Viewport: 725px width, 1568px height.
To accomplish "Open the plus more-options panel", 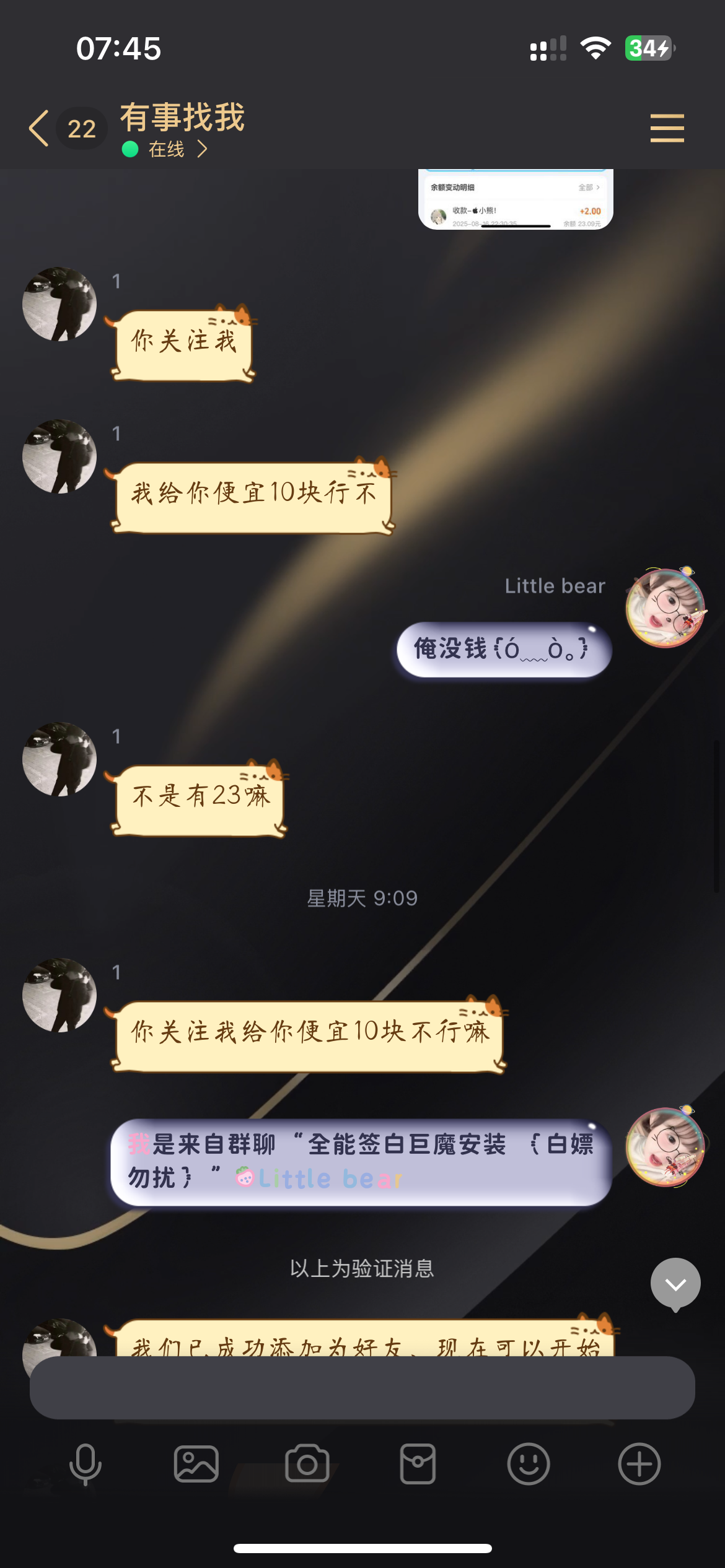I will coord(639,1464).
